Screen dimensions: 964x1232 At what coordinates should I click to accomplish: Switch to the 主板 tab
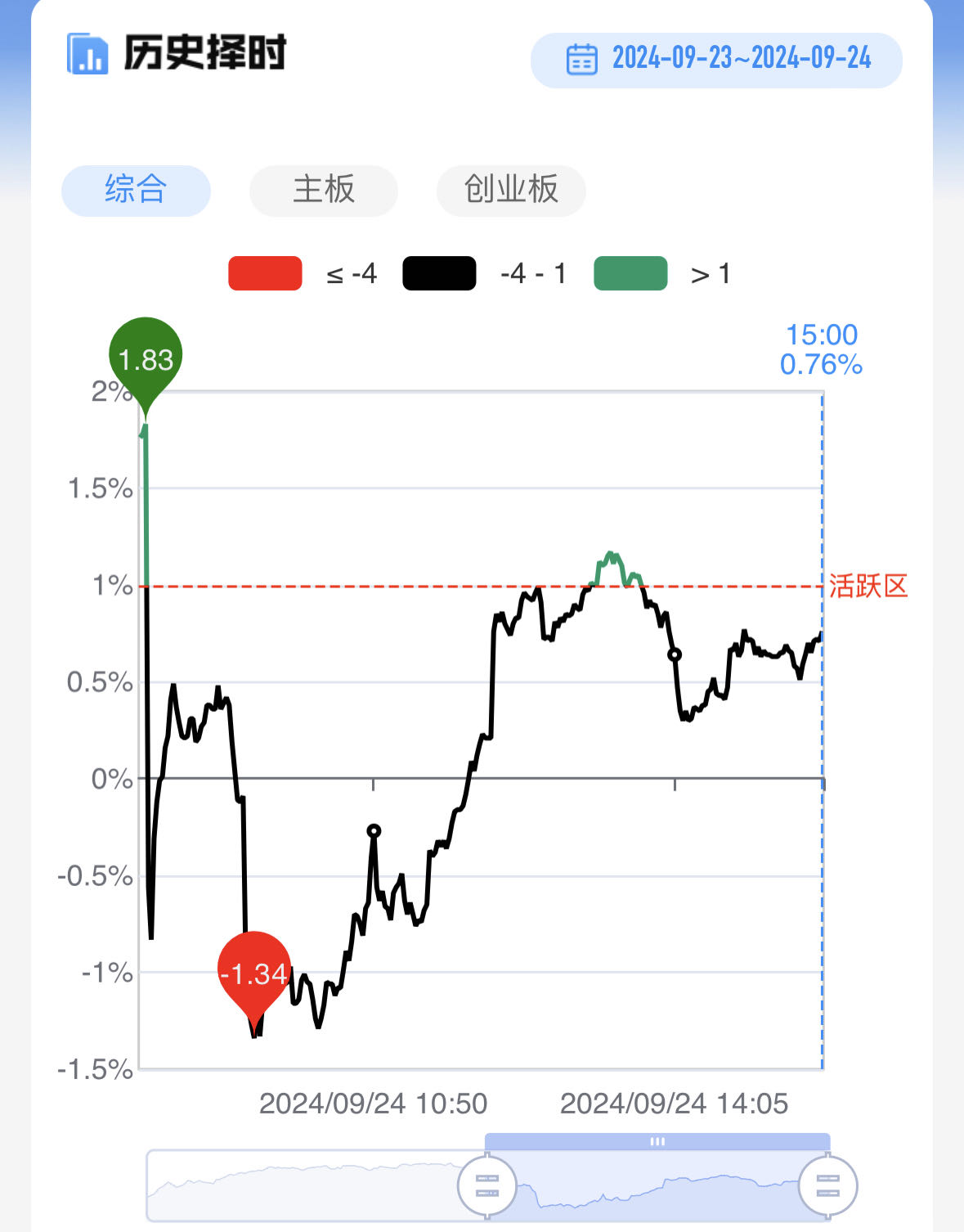tap(324, 190)
